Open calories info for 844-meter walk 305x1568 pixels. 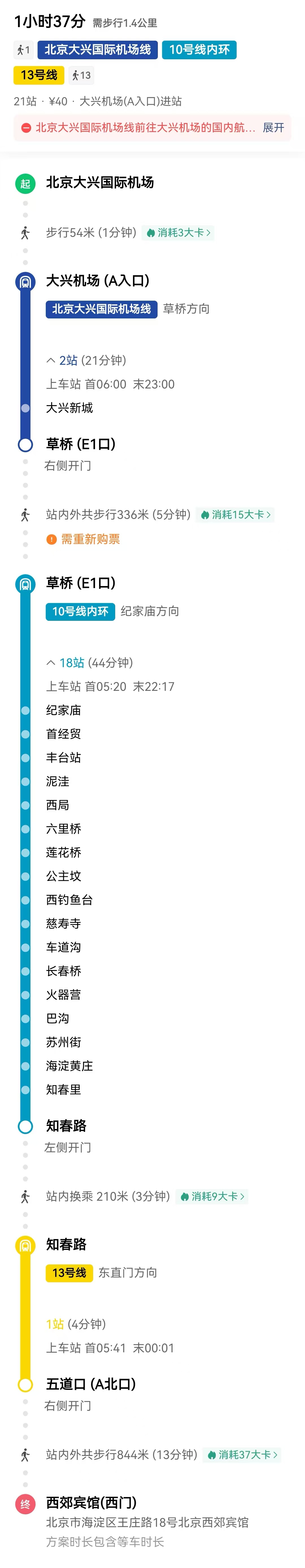(242, 1455)
